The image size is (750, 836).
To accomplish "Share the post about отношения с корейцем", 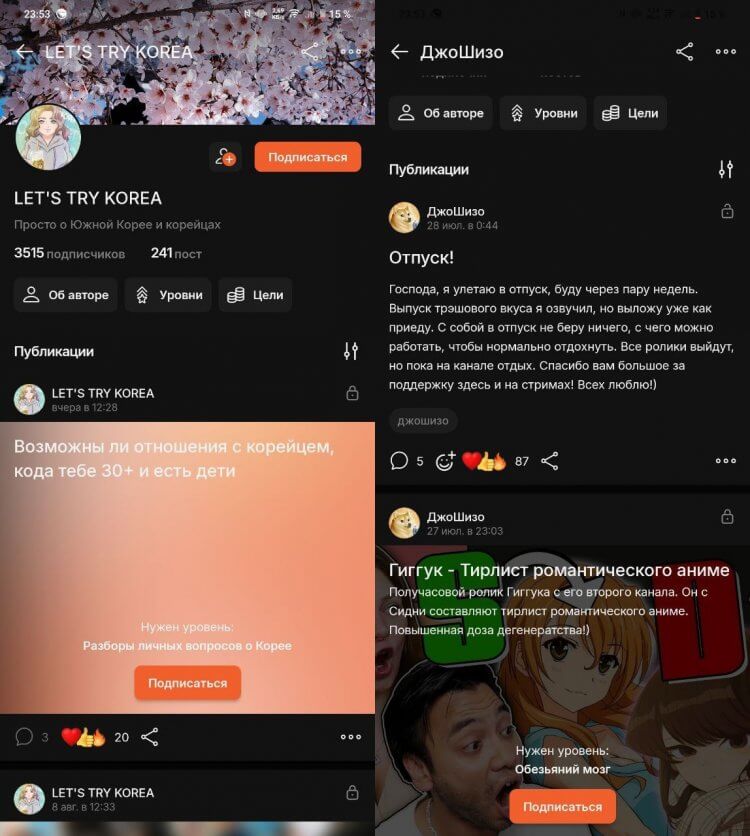I will tap(150, 737).
